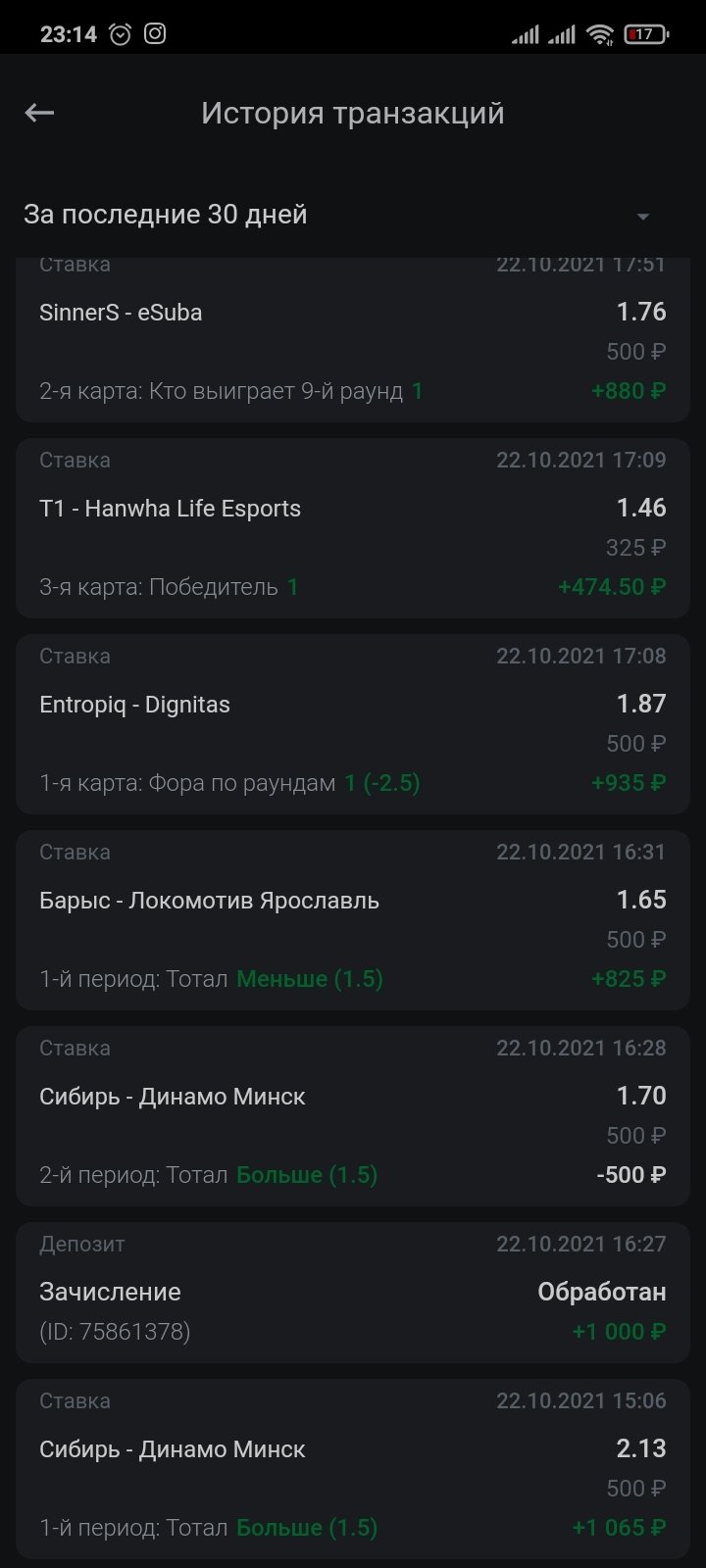View the Зачисление deposit of 1 000 ₽
The width and height of the screenshot is (706, 1568).
click(x=353, y=1293)
